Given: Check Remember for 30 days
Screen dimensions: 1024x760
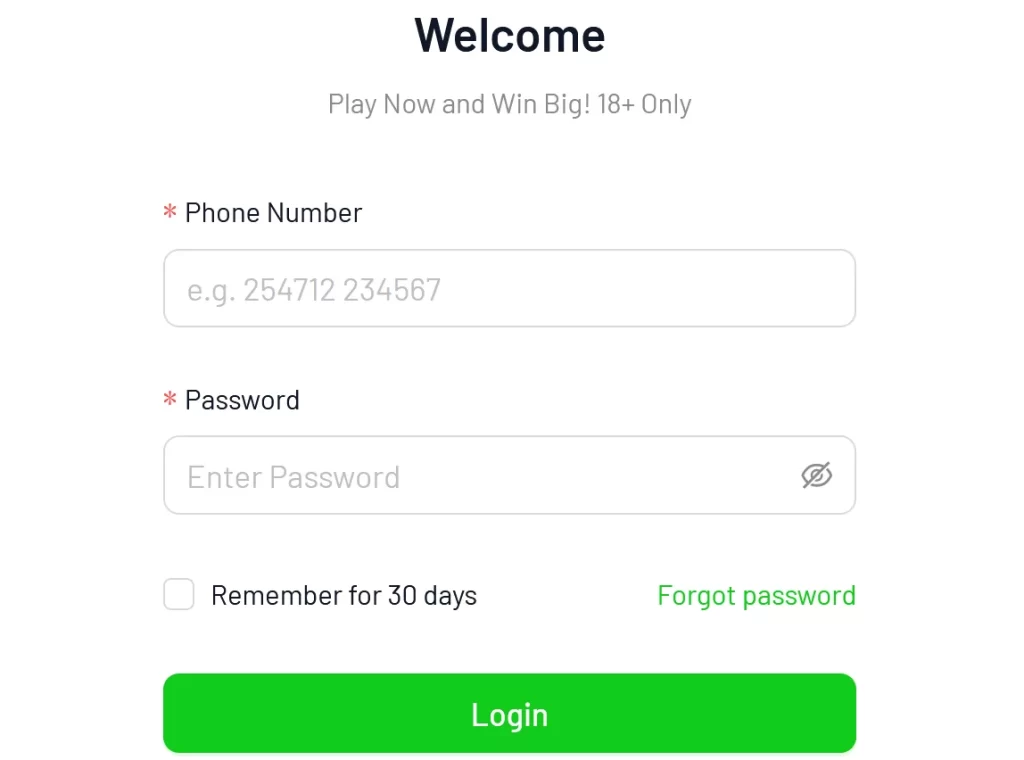Looking at the screenshot, I should tap(179, 595).
